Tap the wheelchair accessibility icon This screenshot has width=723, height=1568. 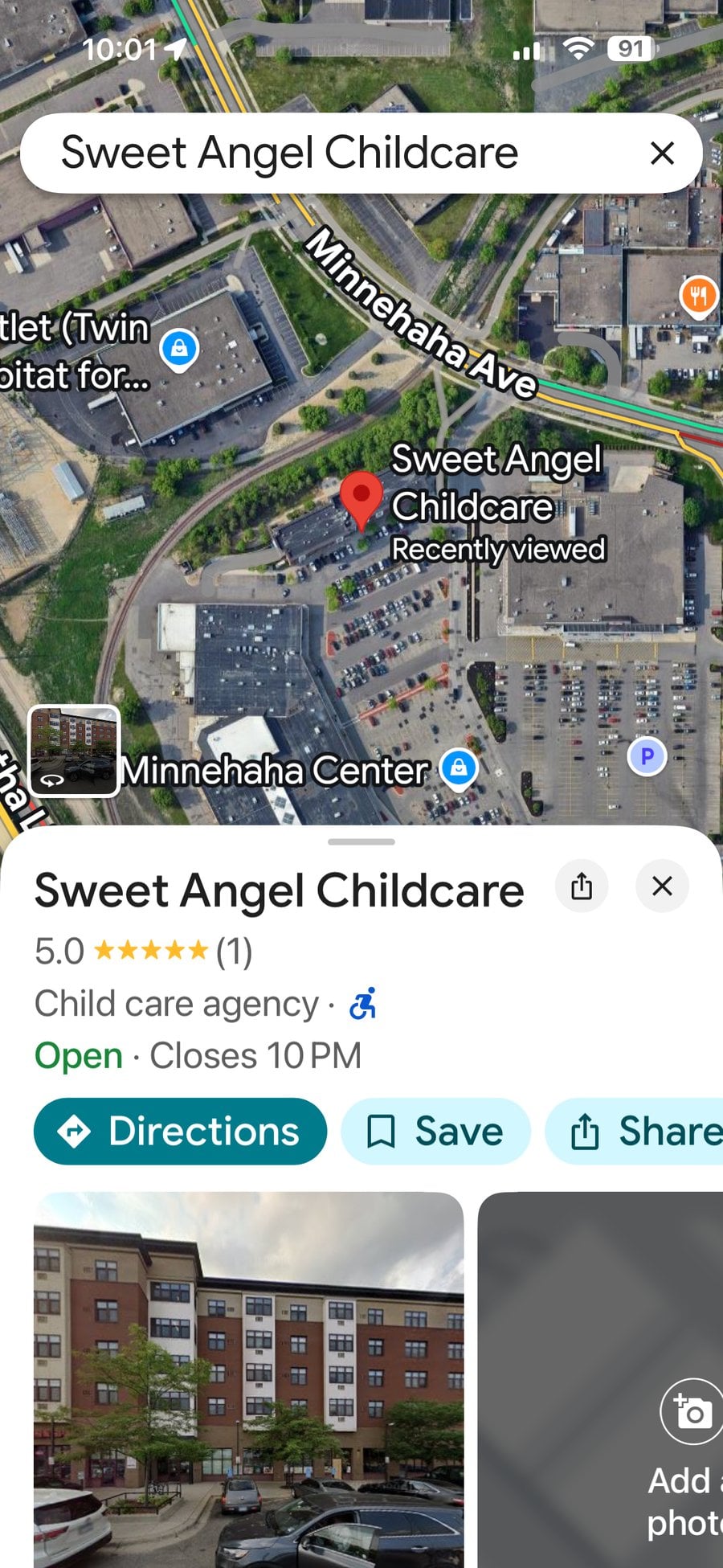363,1004
